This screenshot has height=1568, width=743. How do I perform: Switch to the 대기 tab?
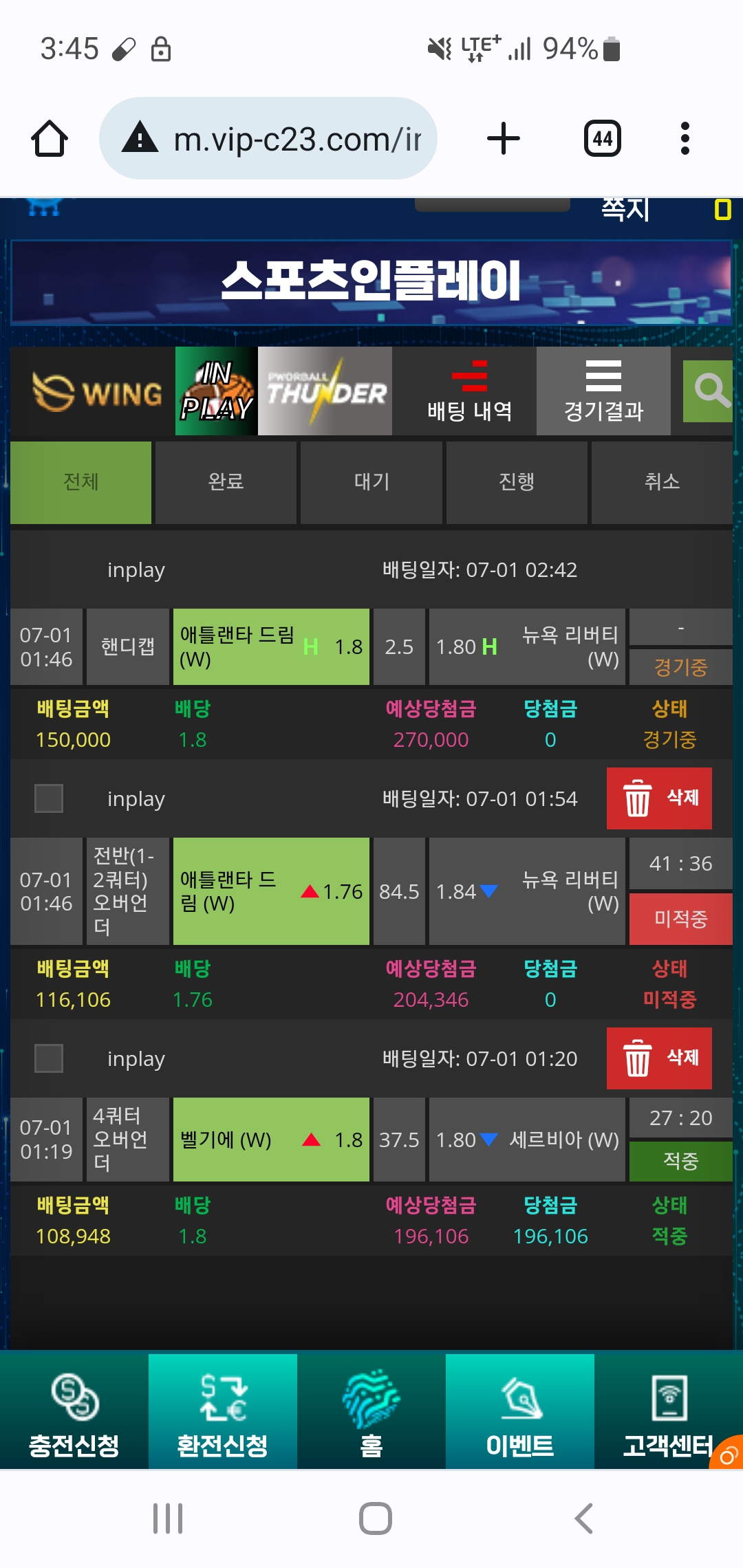pyautogui.click(x=371, y=482)
